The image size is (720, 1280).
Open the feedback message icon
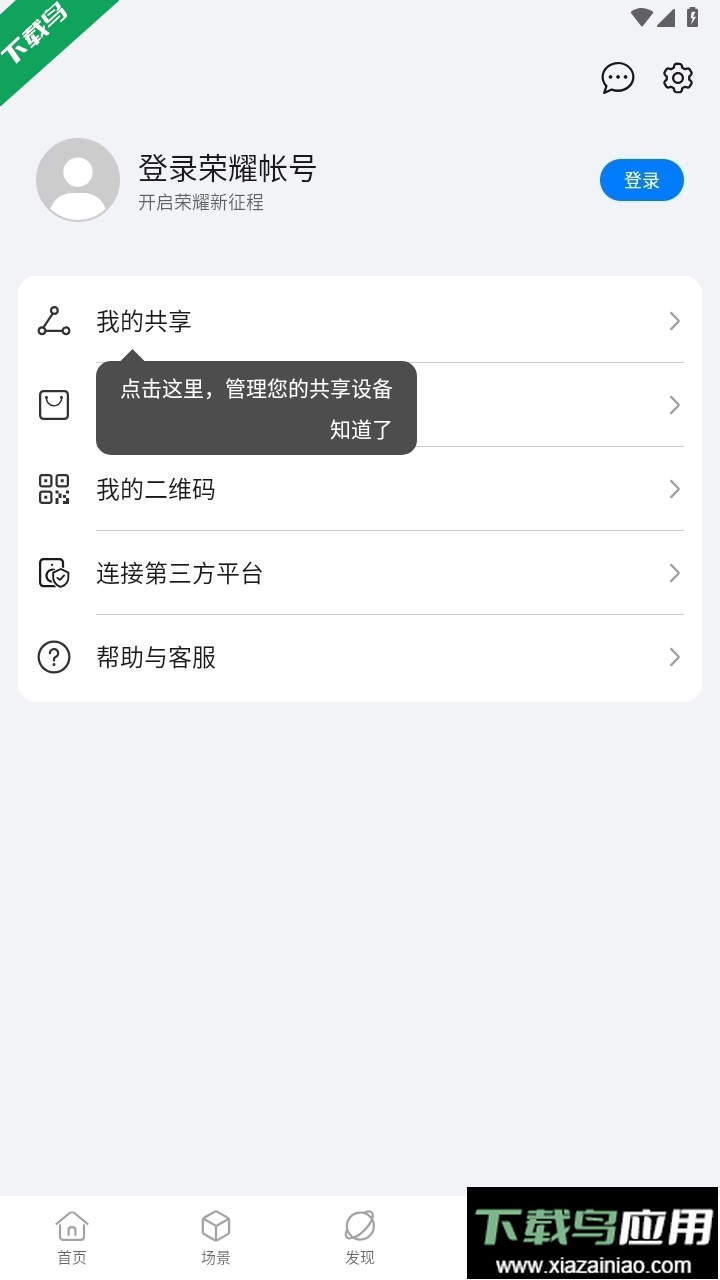point(618,78)
